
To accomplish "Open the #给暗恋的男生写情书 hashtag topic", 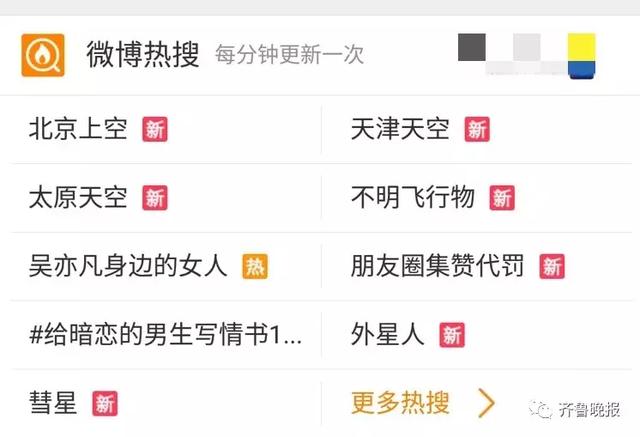I will click(166, 334).
